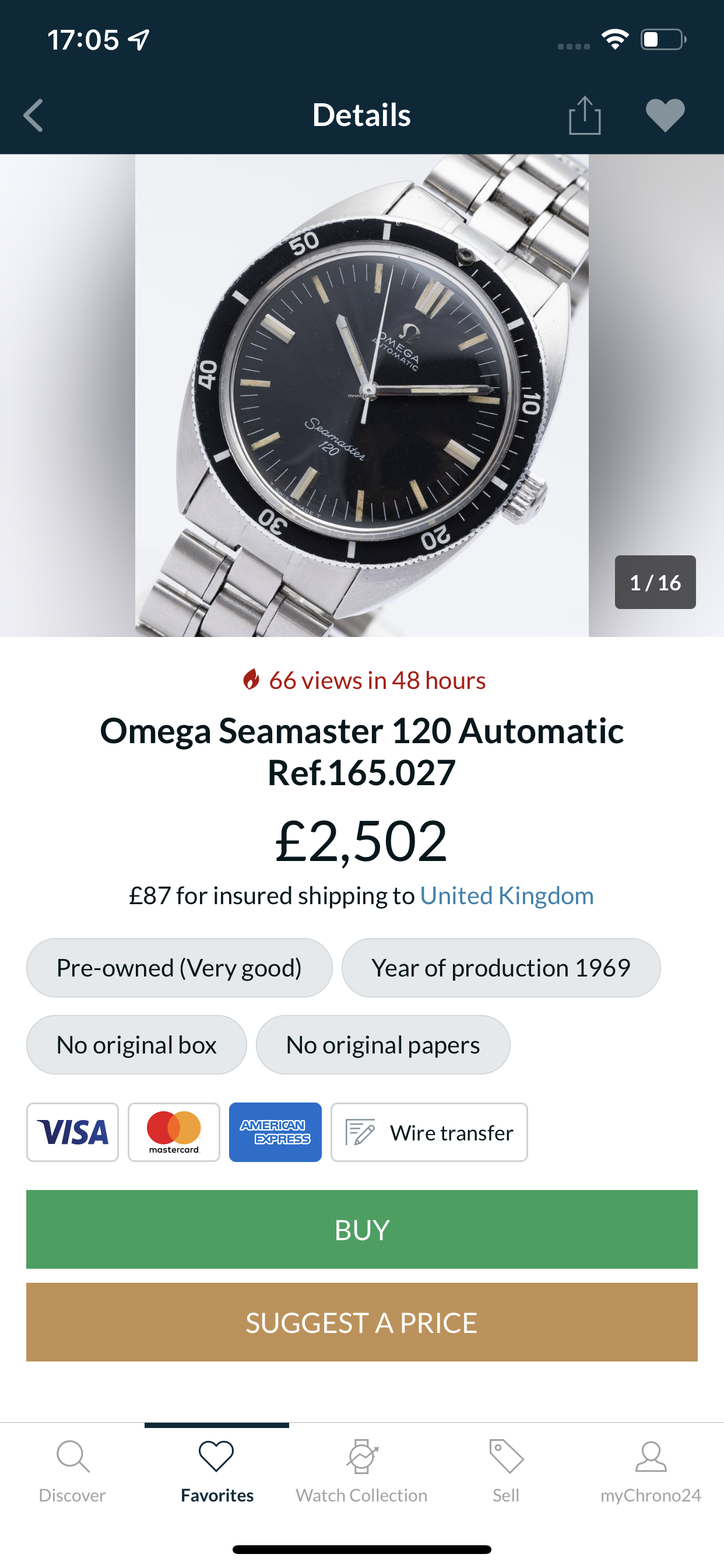This screenshot has height=1568, width=724.
Task: Tap the green BUY button
Action: (x=361, y=1230)
